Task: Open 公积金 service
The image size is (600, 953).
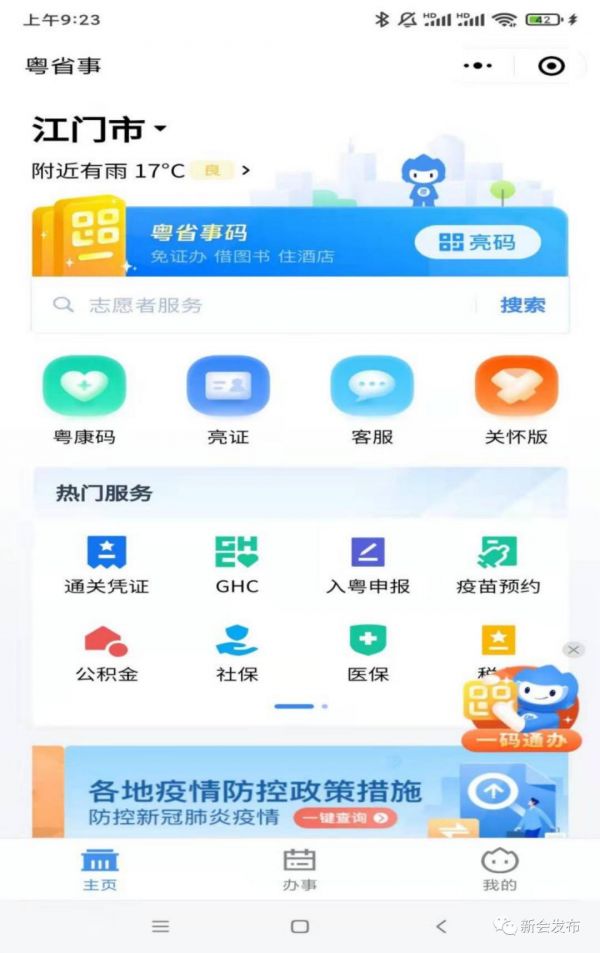Action: click(x=106, y=652)
